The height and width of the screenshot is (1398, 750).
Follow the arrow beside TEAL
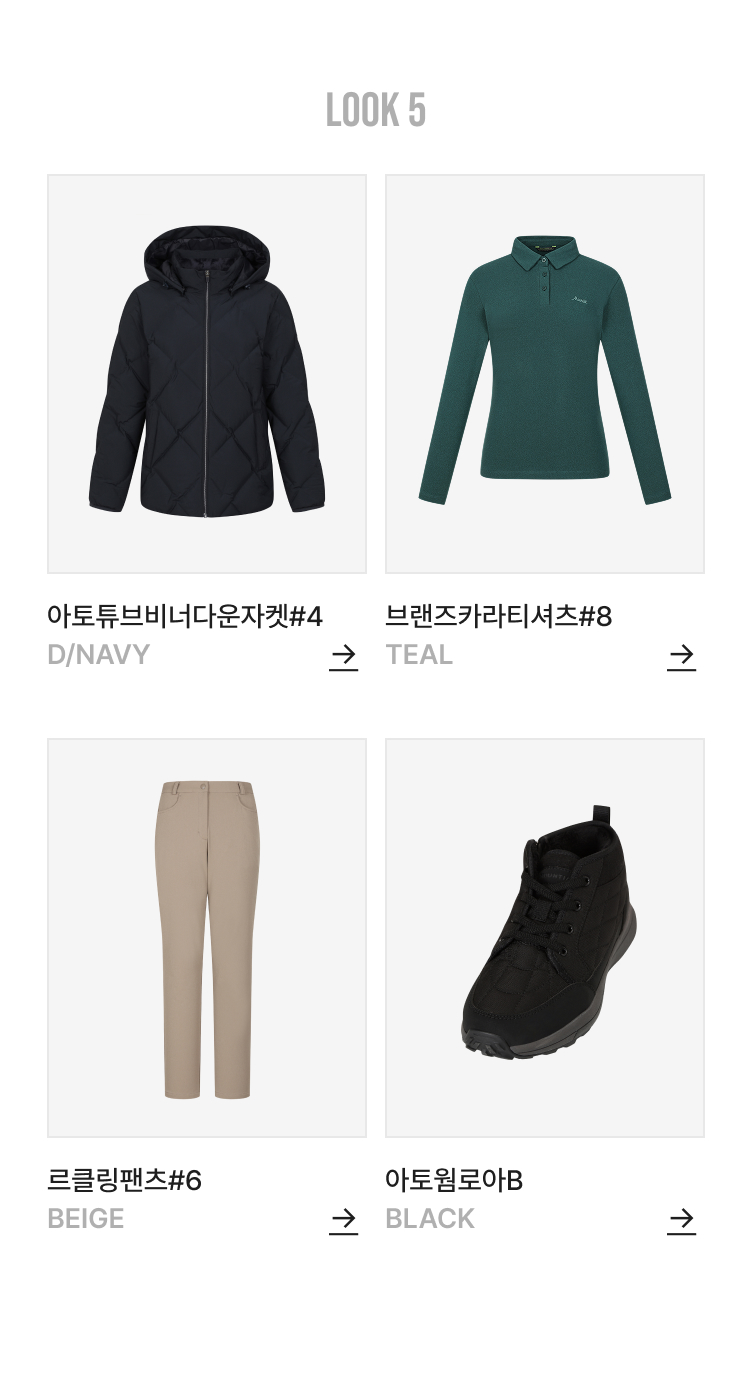681,656
